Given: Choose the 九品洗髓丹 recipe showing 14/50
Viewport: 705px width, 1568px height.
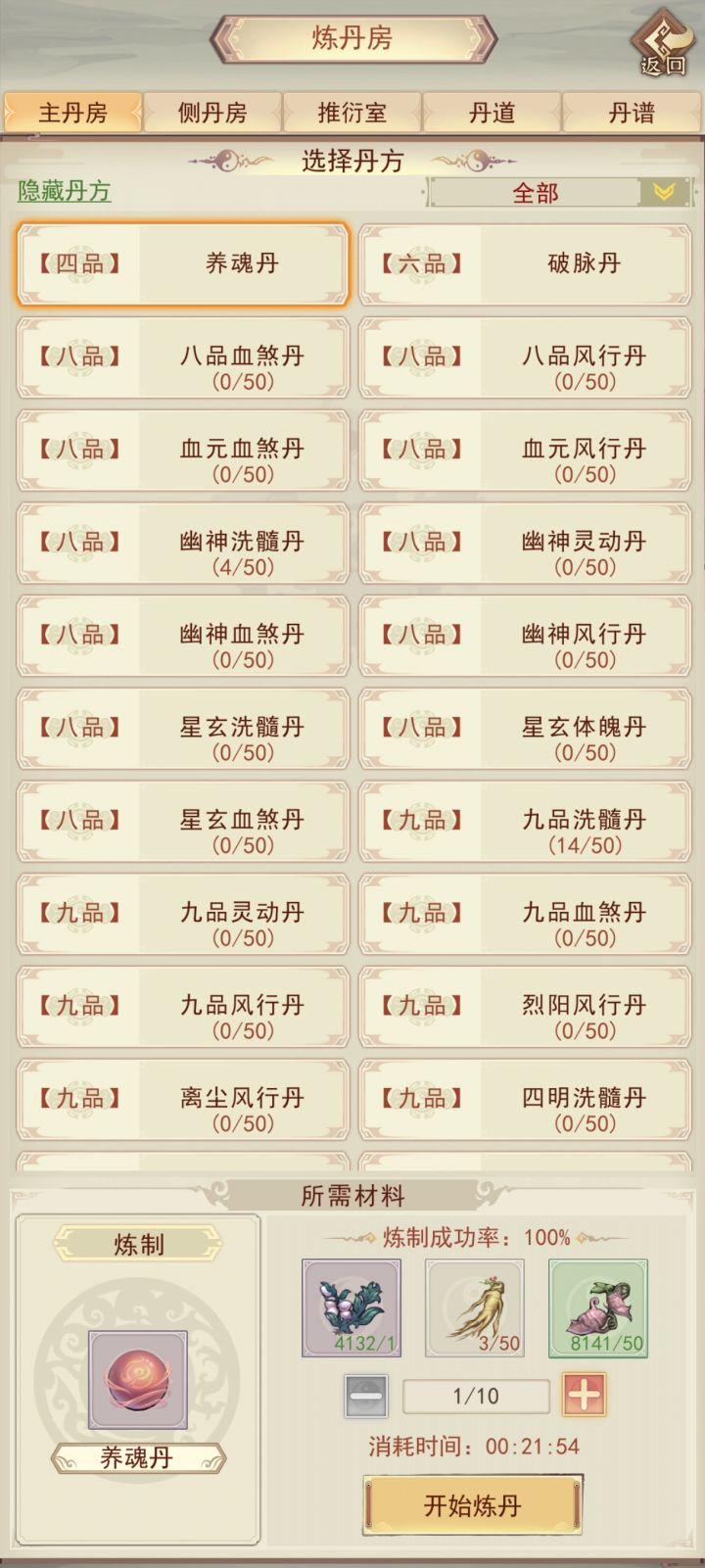Looking at the screenshot, I should click(524, 824).
